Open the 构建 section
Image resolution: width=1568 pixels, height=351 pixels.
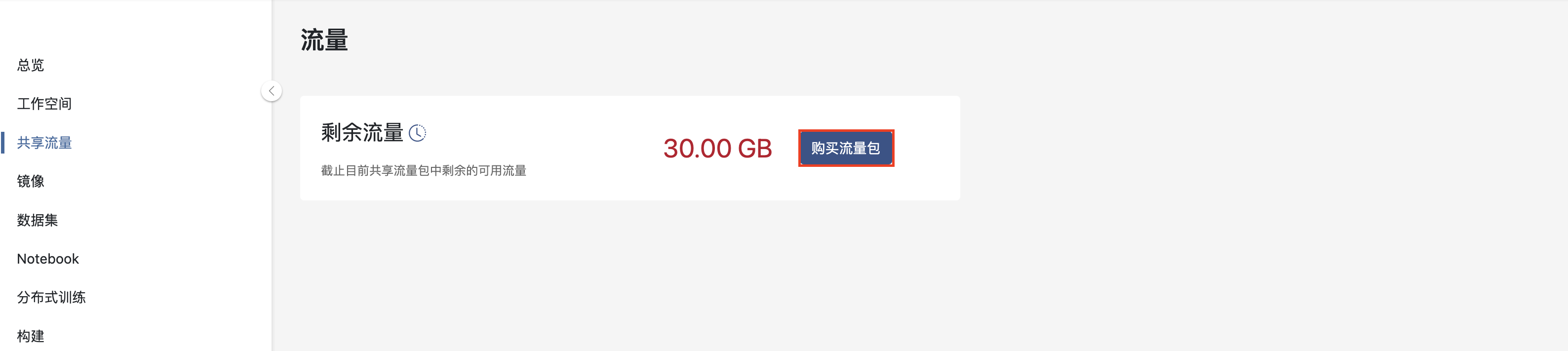[31, 336]
